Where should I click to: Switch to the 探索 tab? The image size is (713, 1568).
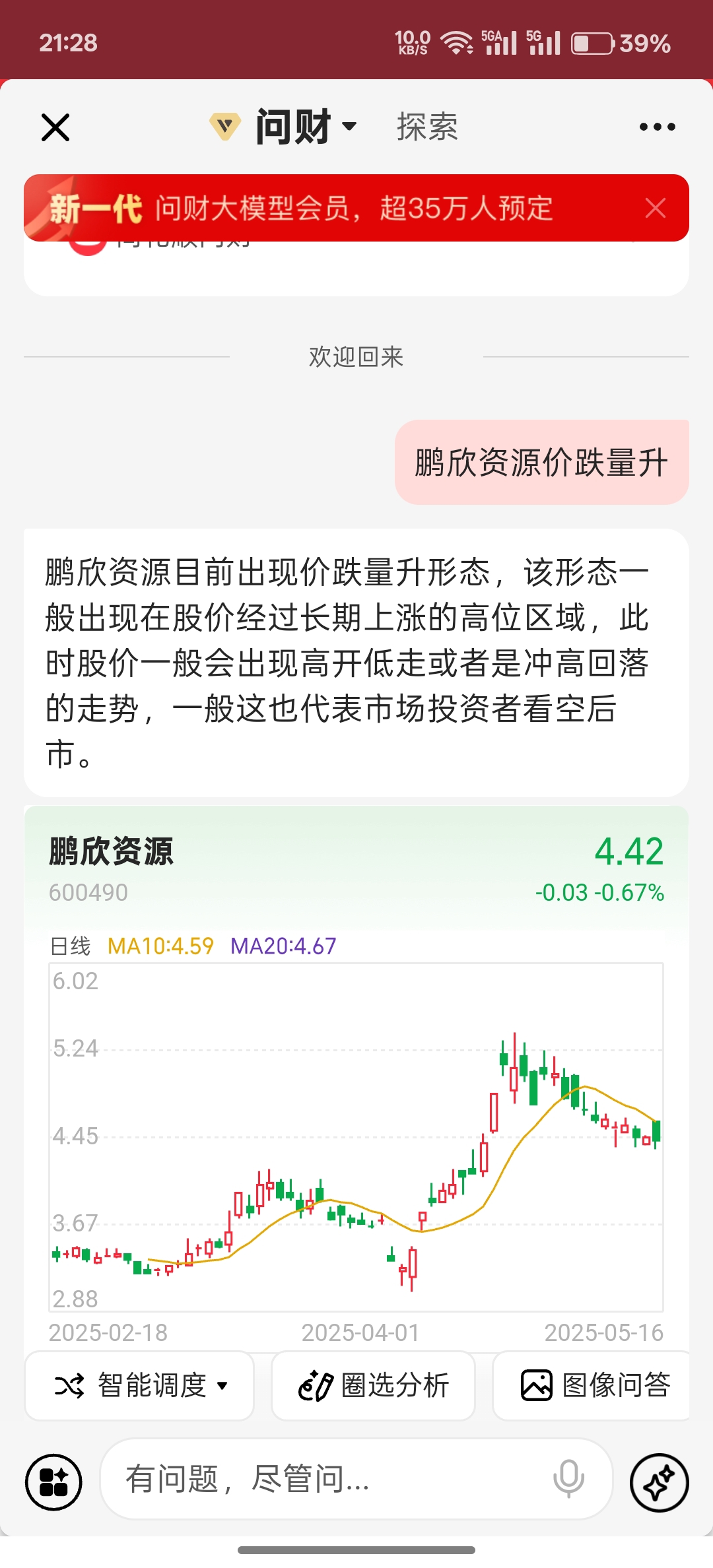click(x=427, y=126)
